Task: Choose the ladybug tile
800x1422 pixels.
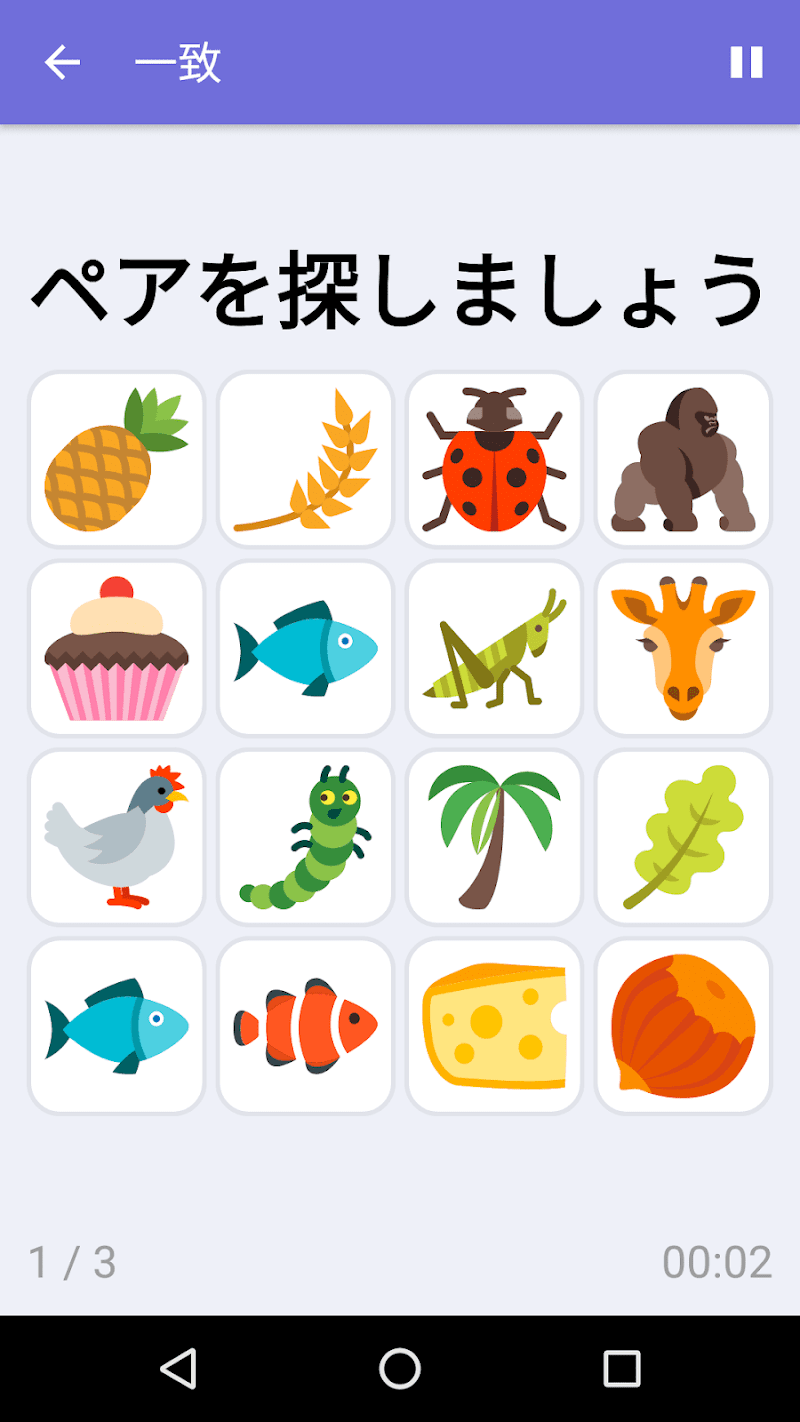Action: 494,460
